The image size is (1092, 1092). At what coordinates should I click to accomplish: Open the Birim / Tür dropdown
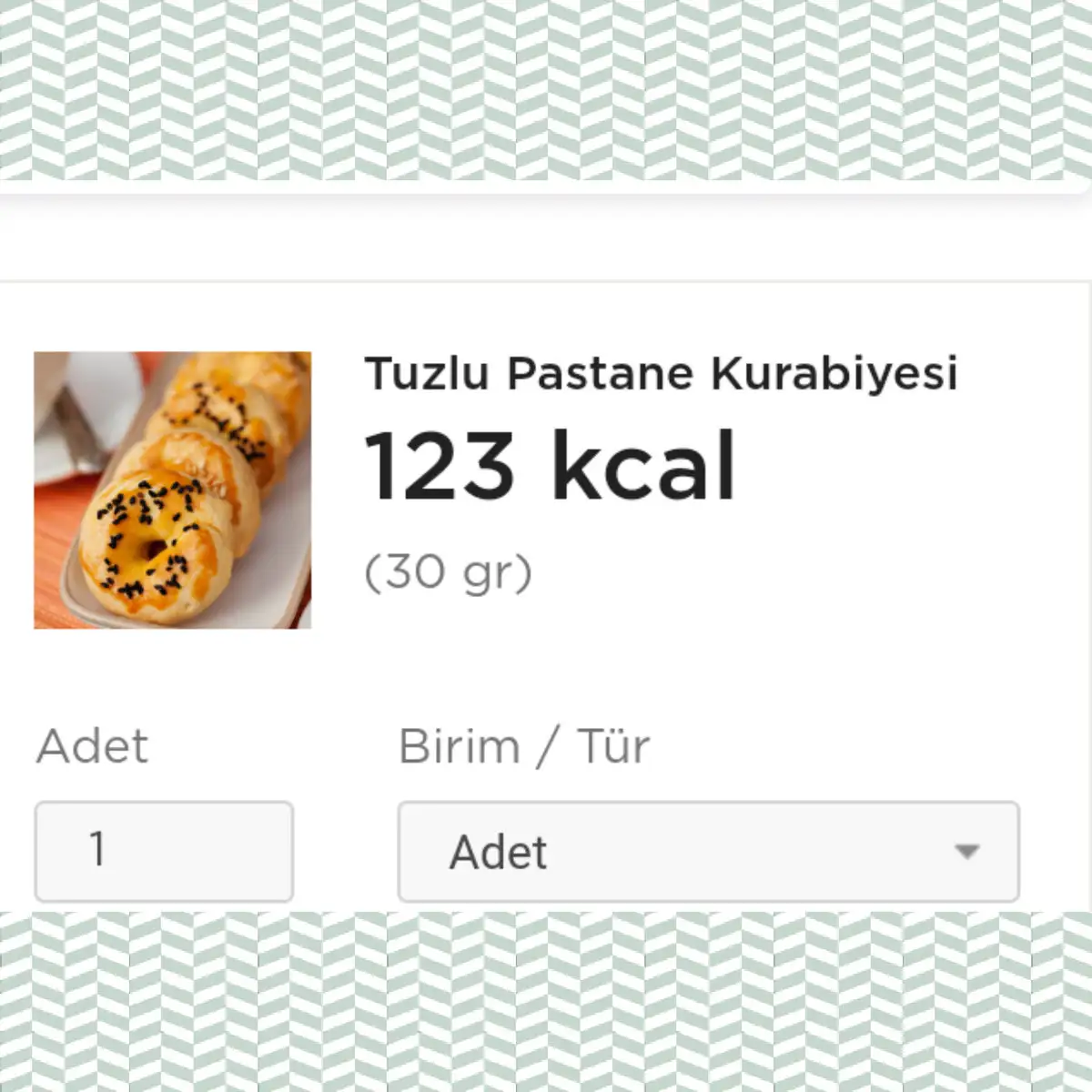tap(708, 852)
